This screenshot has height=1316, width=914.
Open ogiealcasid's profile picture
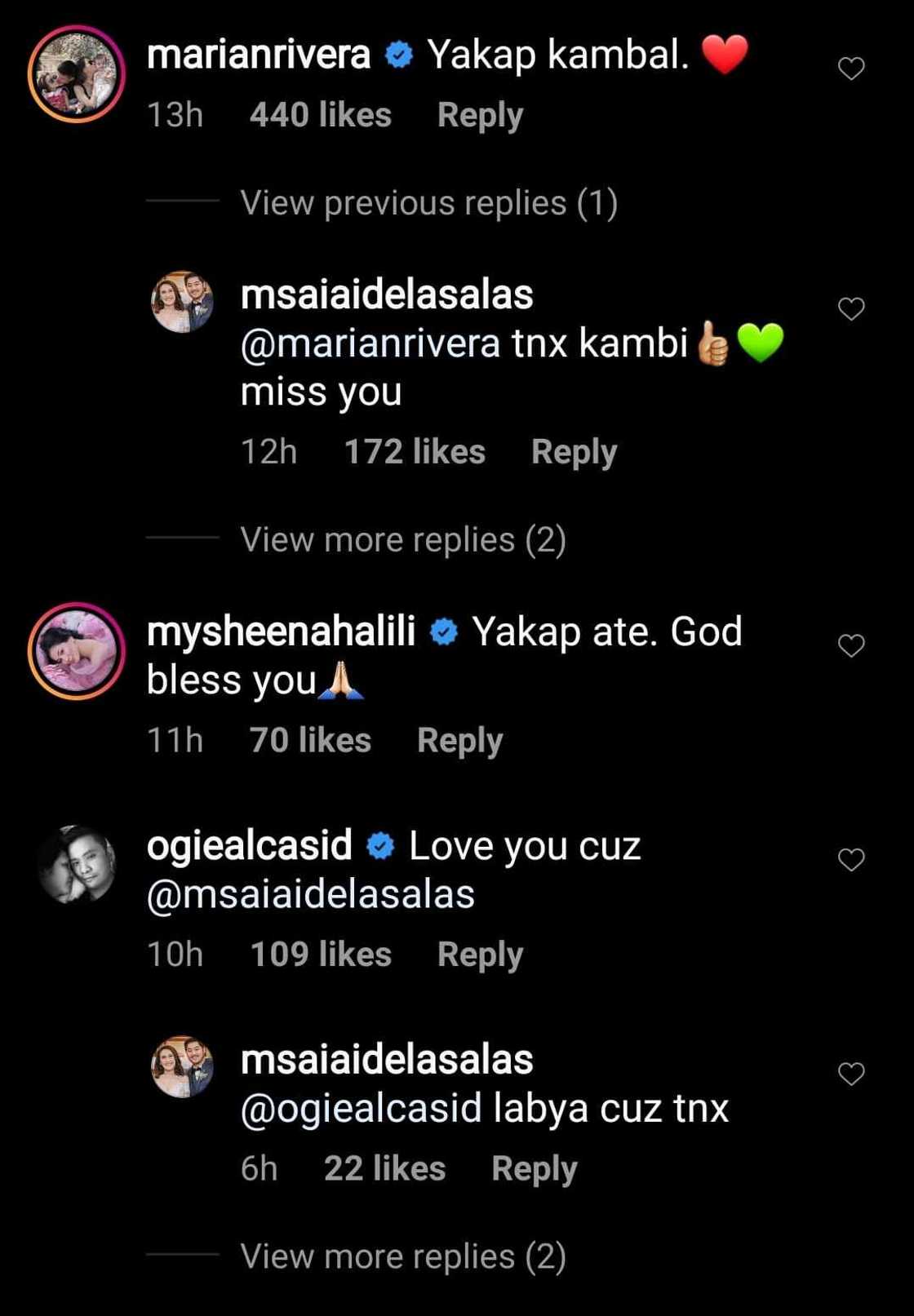coord(77,865)
